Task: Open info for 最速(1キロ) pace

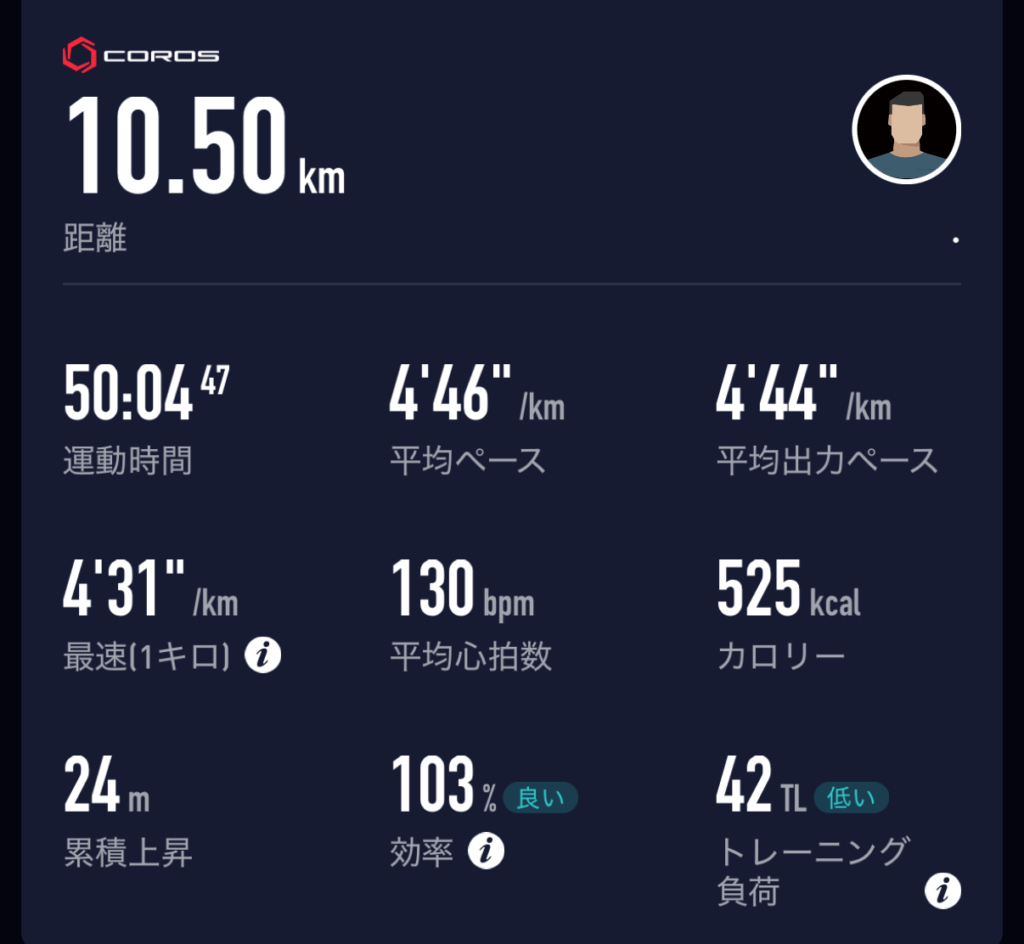Action: (x=263, y=656)
